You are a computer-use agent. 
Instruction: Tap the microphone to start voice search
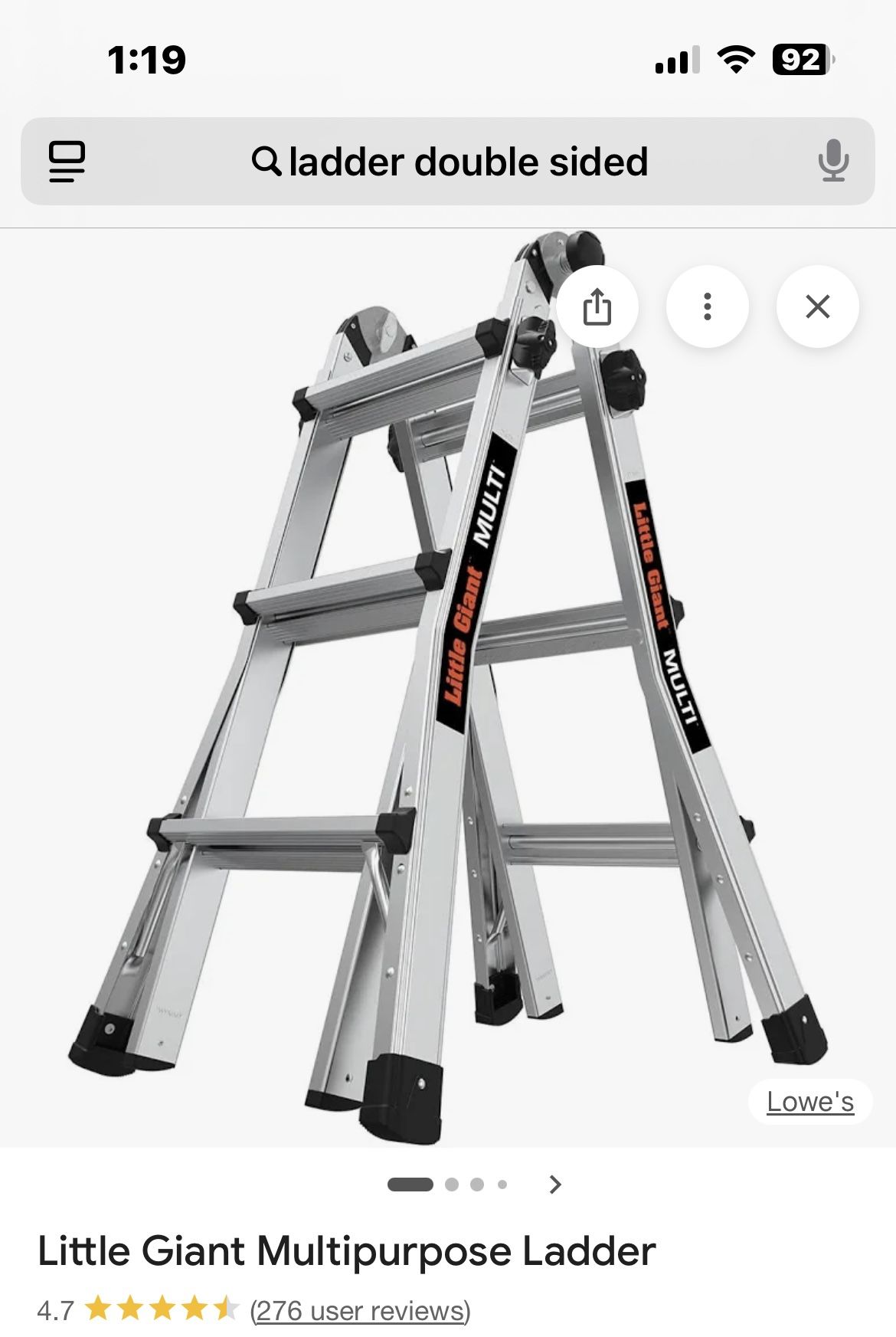pos(835,162)
